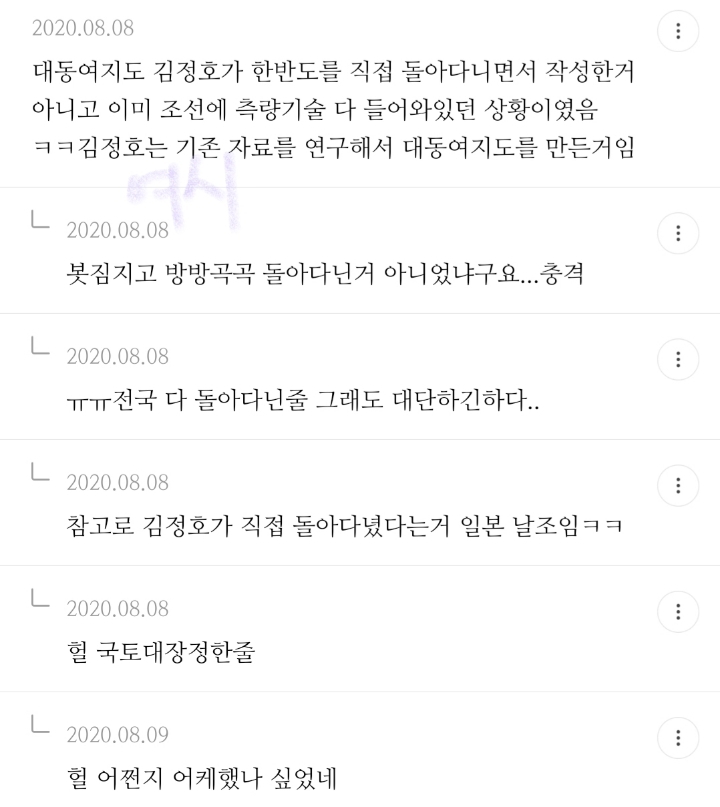The image size is (720, 807).
Task: Open options for the 헐 어쩐지 어케했나 reply
Action: pos(679,737)
